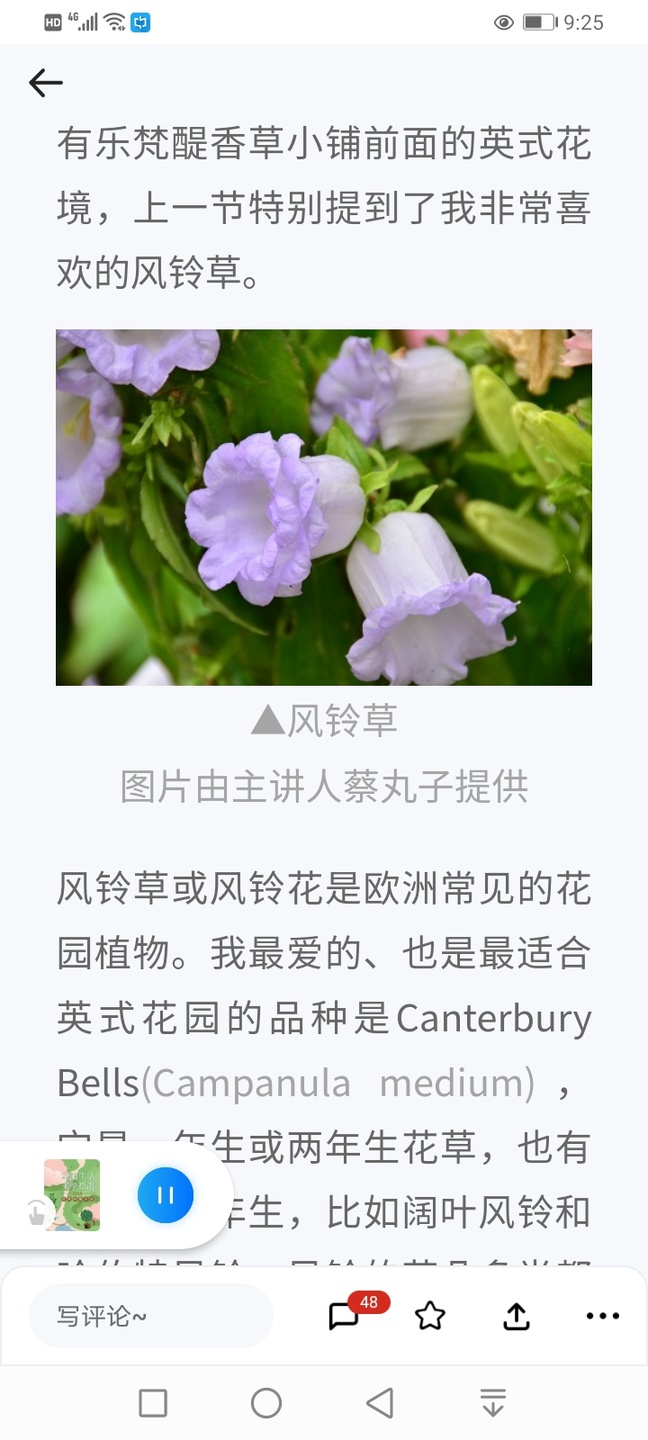This screenshot has width=648, height=1440.
Task: Share this article
Action: pos(516,1316)
